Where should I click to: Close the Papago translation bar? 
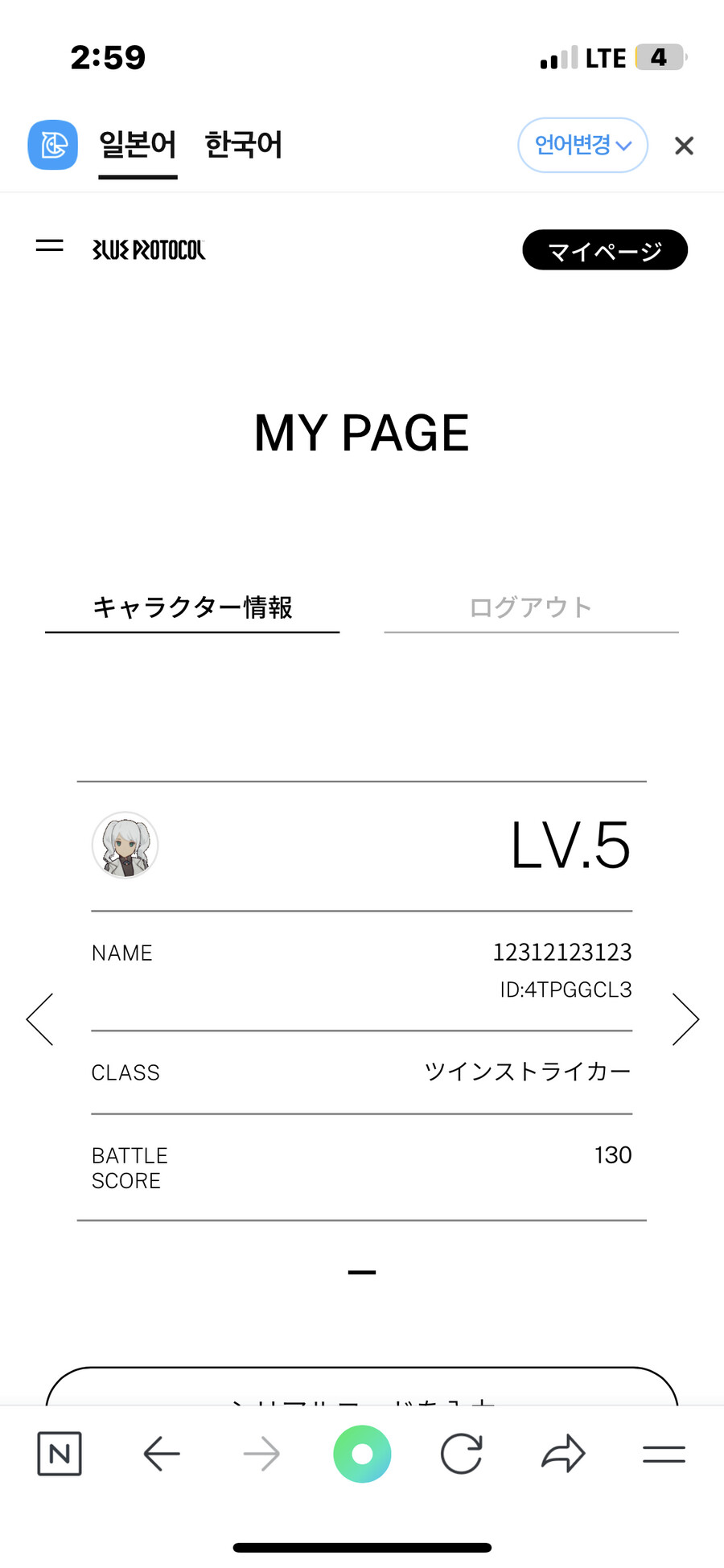tap(684, 146)
